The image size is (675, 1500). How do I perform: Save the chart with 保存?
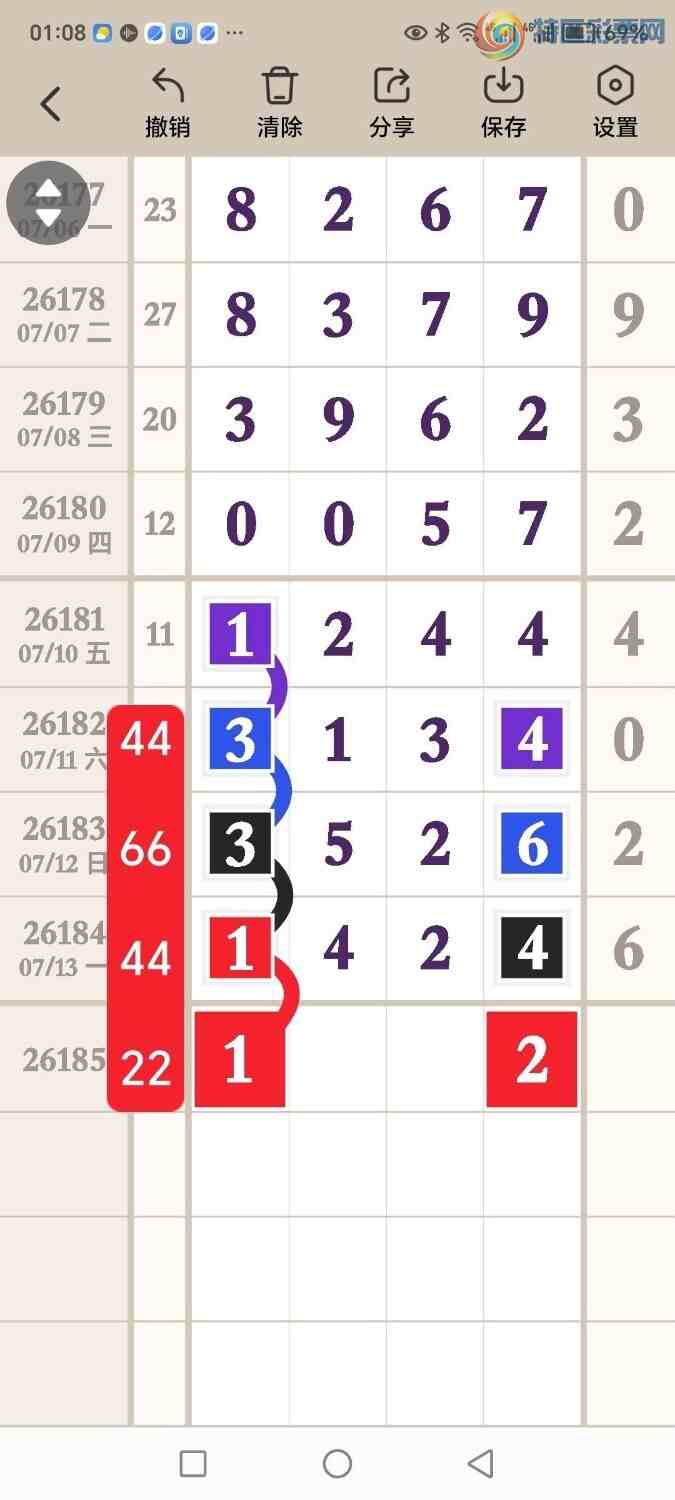[504, 103]
